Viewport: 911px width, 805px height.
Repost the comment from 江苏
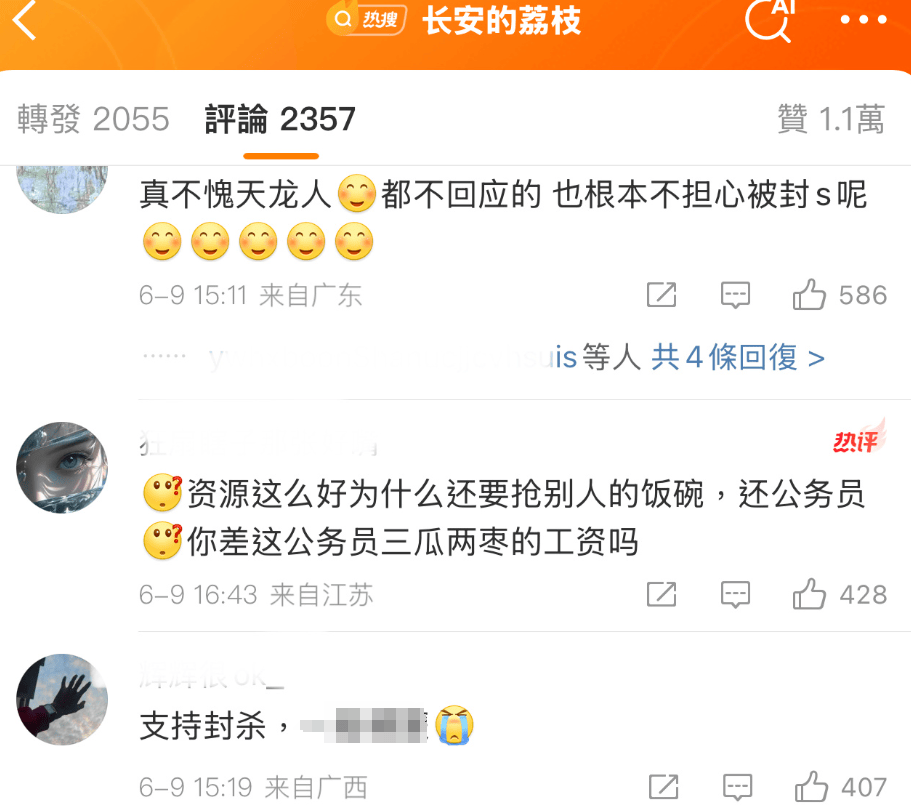pyautogui.click(x=661, y=595)
